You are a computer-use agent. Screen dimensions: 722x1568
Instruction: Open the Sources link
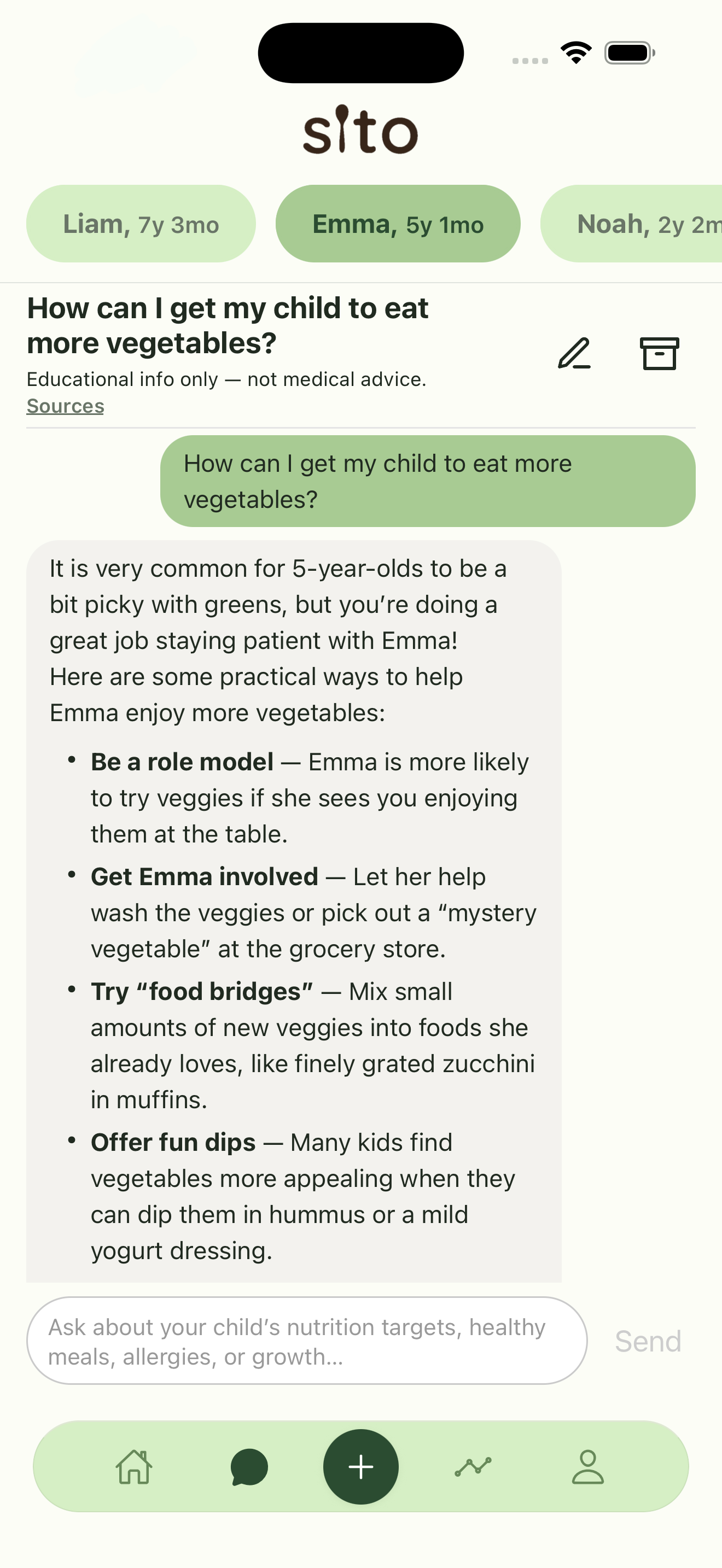[65, 405]
